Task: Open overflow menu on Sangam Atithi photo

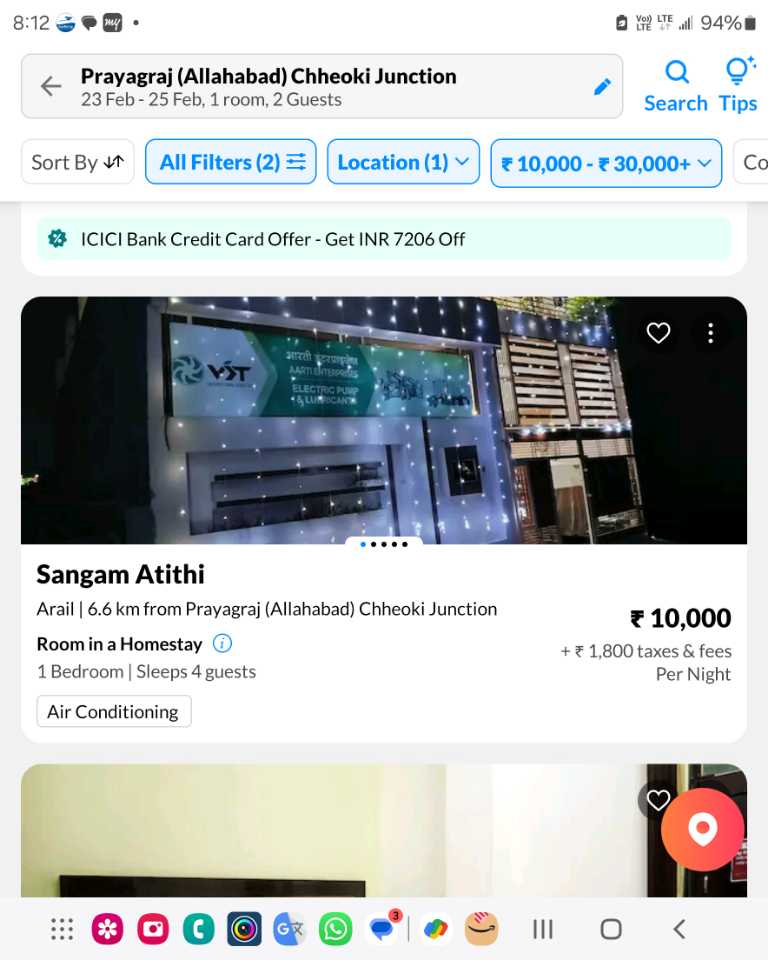Action: (x=710, y=333)
